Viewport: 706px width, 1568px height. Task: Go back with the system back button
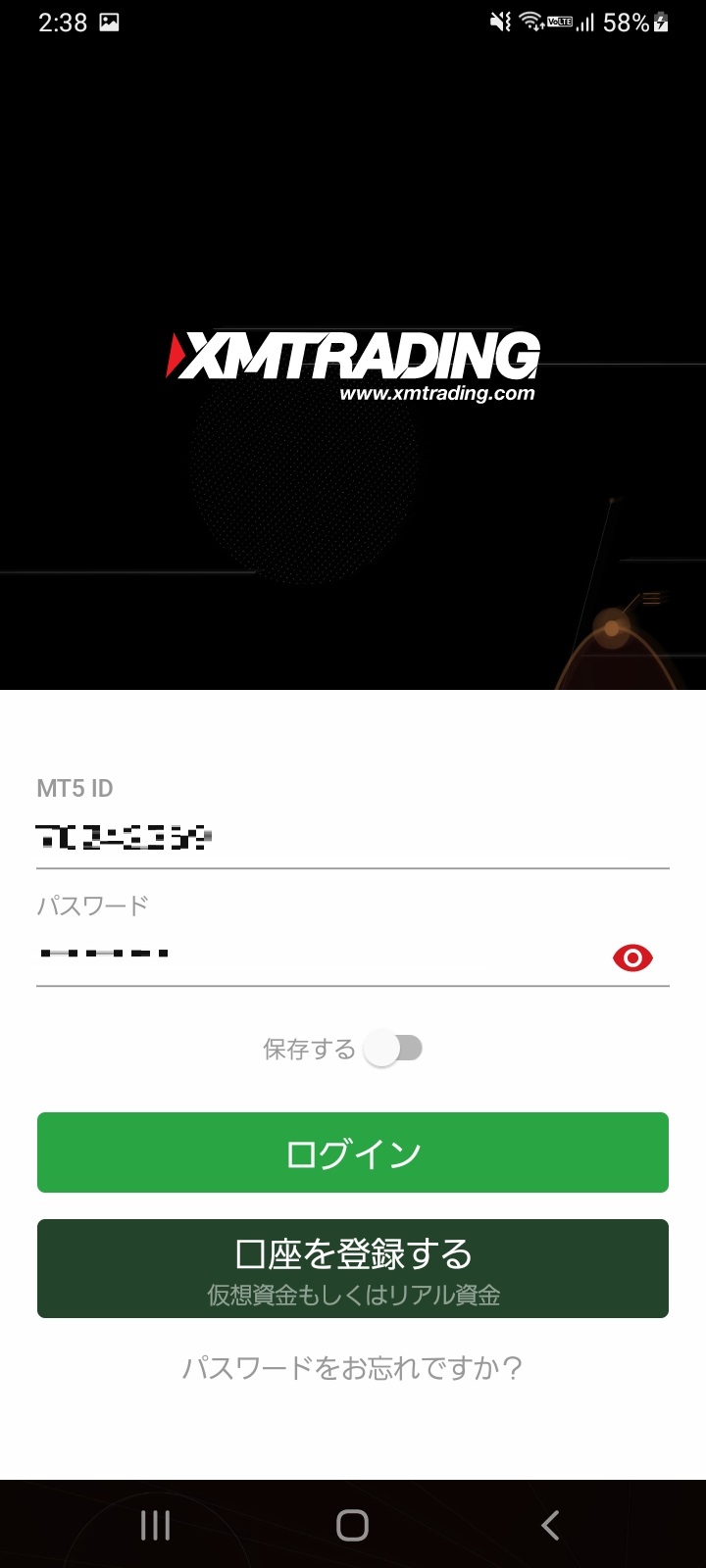pyautogui.click(x=550, y=1525)
